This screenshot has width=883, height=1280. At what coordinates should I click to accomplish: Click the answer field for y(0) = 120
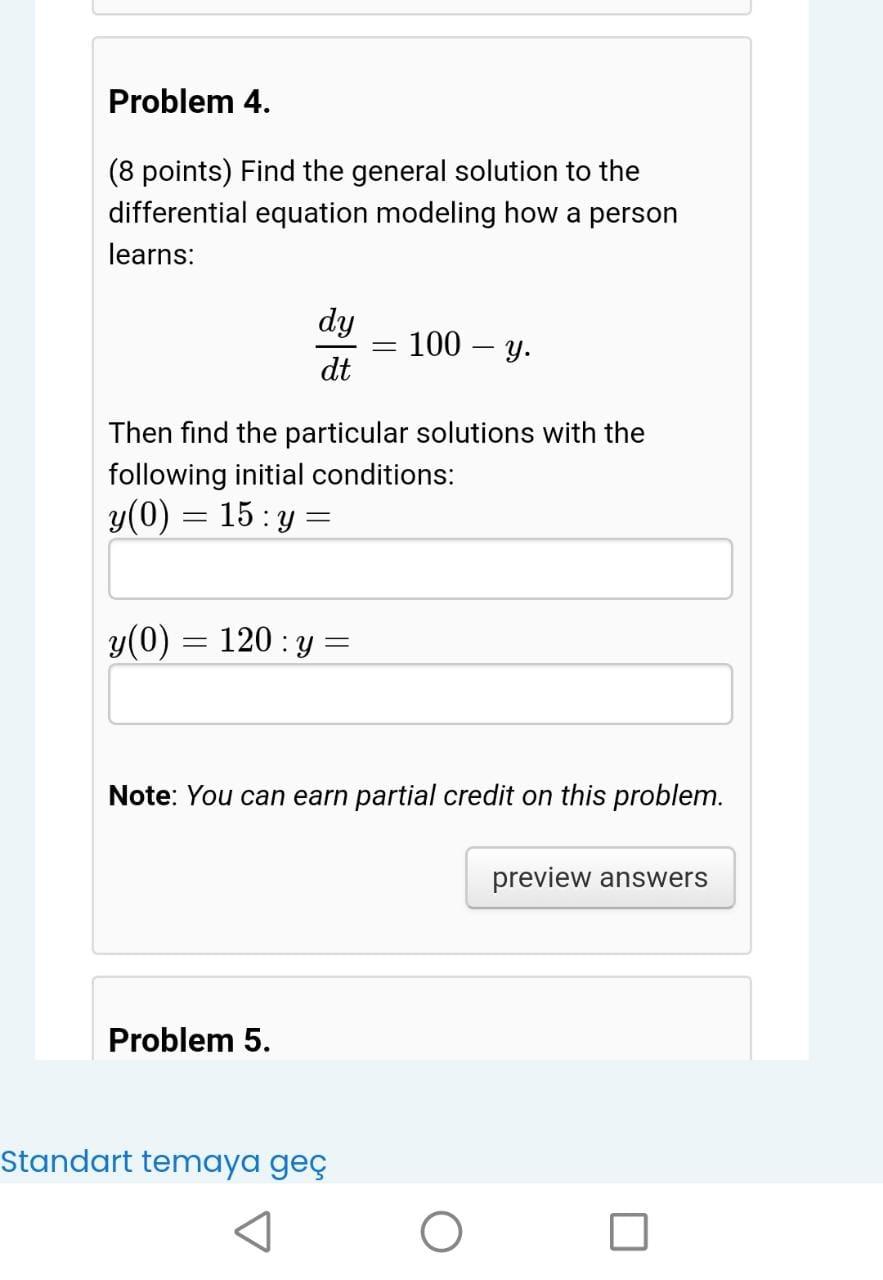420,692
